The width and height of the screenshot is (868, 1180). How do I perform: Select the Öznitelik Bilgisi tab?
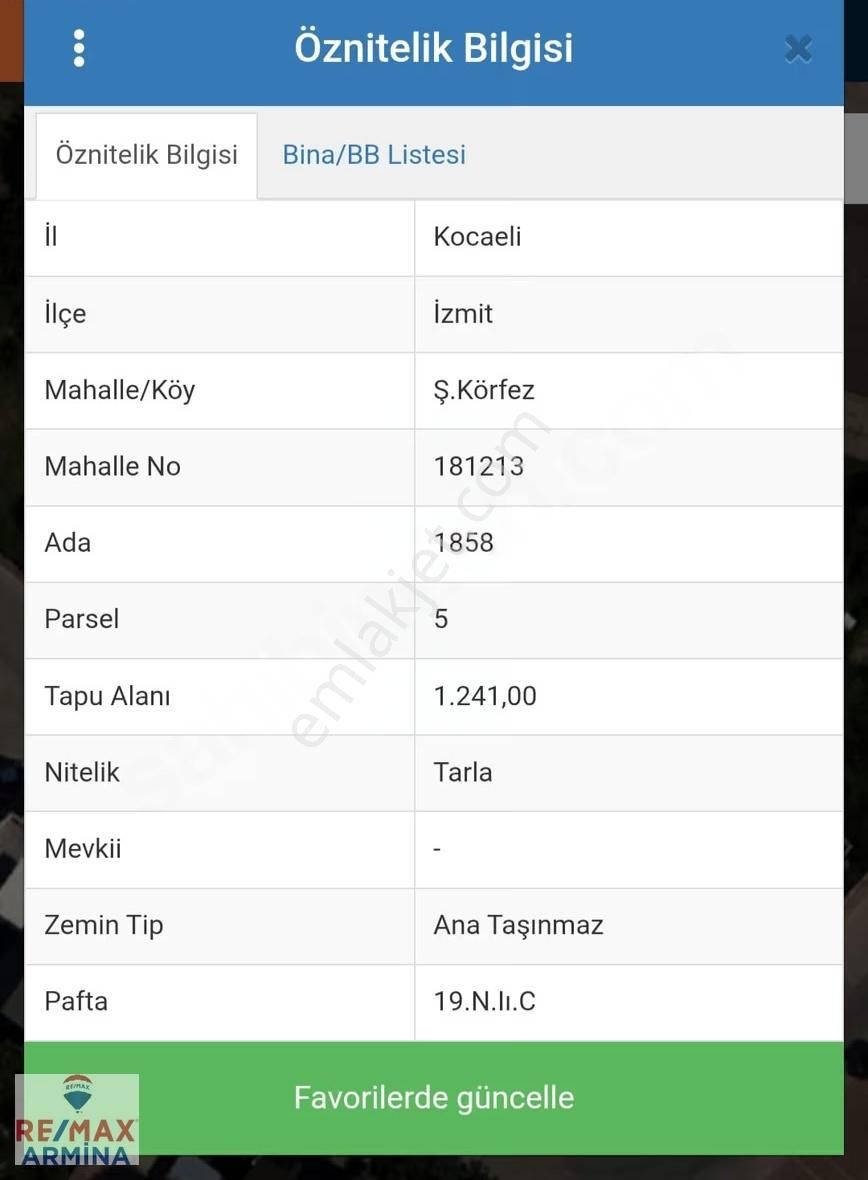click(x=147, y=155)
